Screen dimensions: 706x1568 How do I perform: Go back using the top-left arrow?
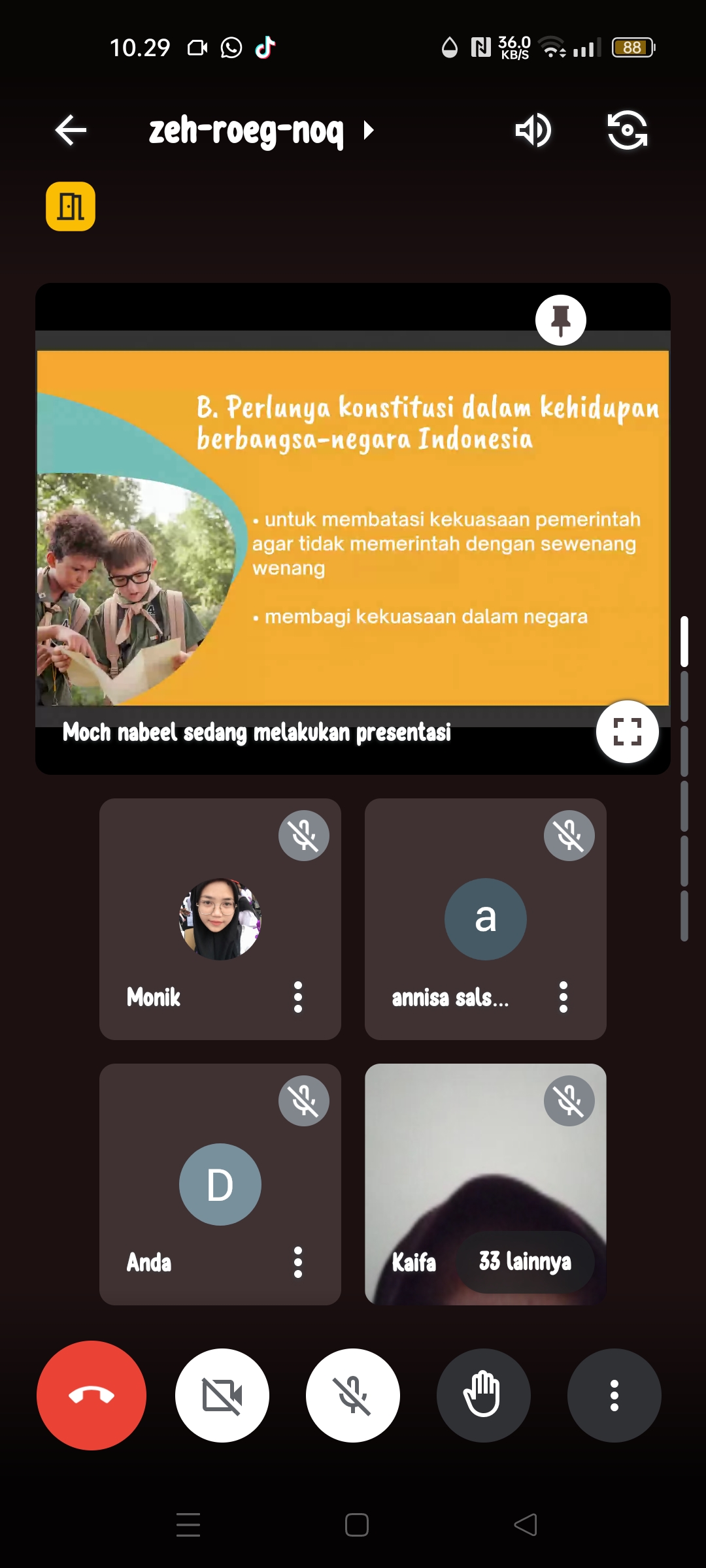(x=71, y=130)
